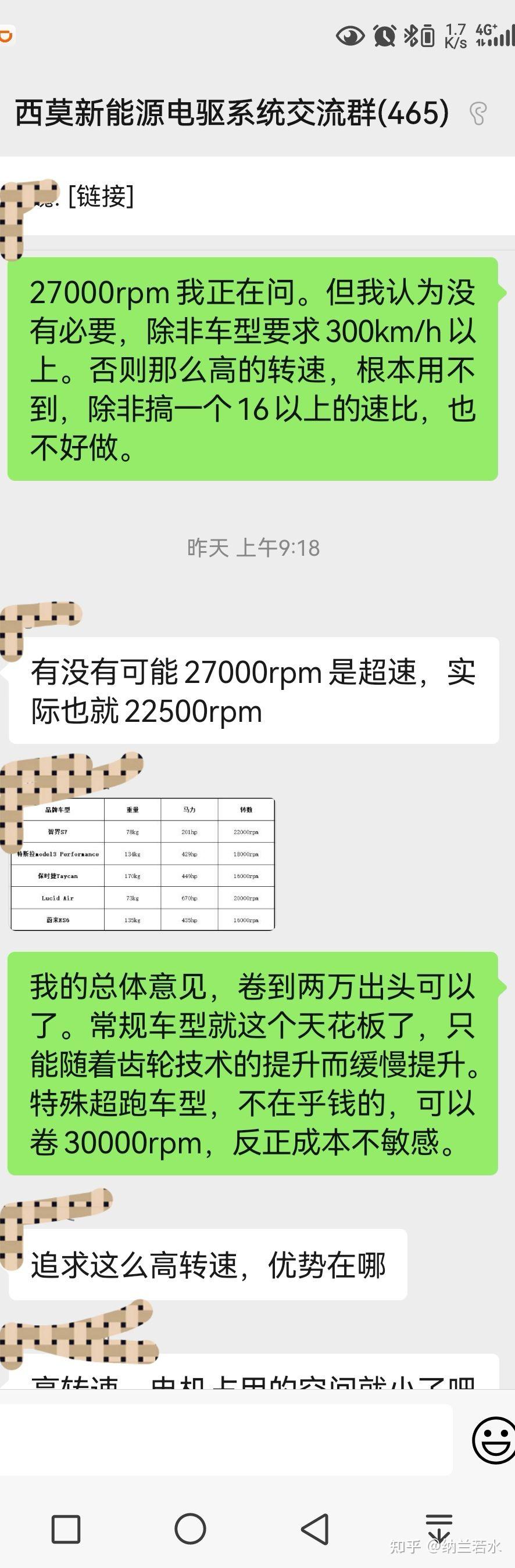
Task: Go to the home screen via the circle button
Action: pos(190,1529)
